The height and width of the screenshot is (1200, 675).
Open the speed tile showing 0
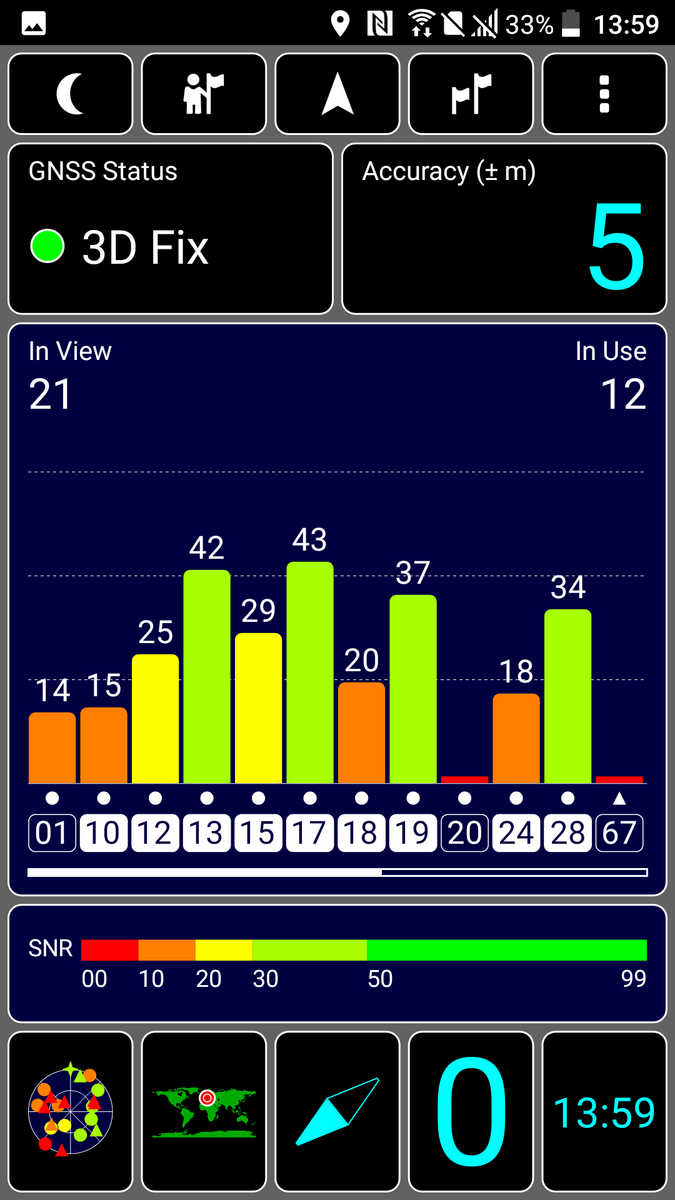471,1108
